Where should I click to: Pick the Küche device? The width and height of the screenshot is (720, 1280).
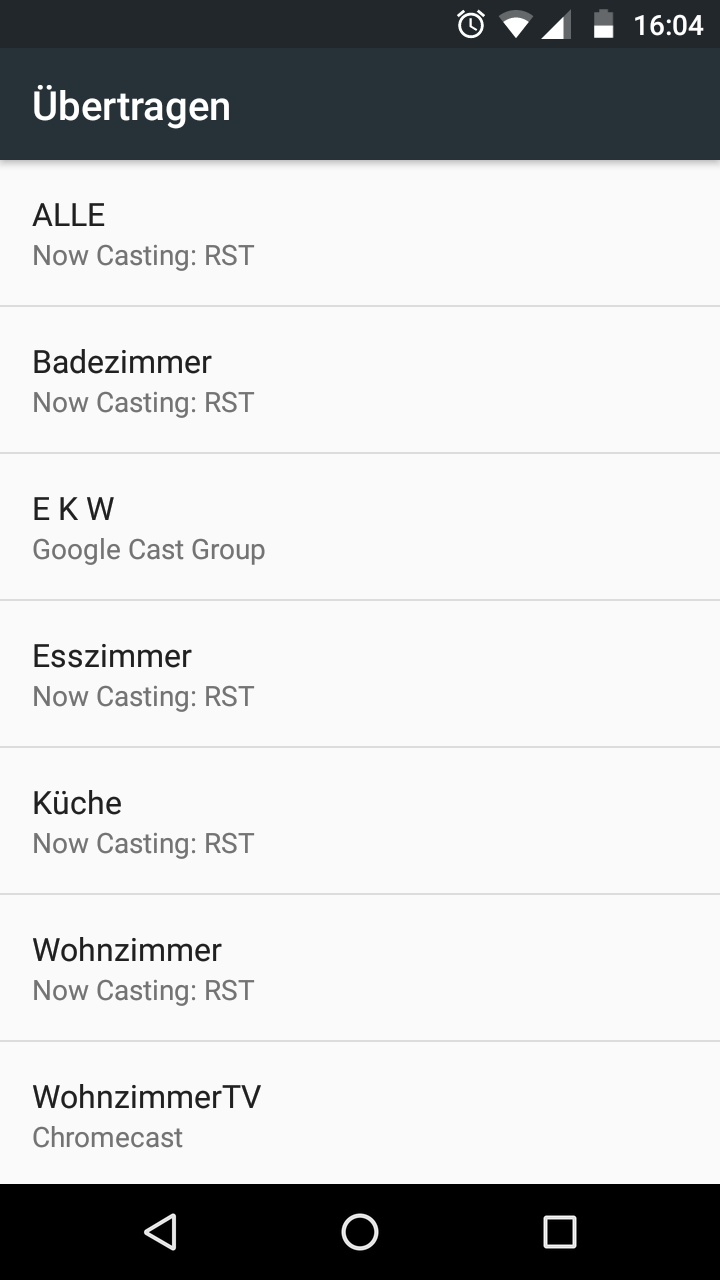tap(360, 821)
